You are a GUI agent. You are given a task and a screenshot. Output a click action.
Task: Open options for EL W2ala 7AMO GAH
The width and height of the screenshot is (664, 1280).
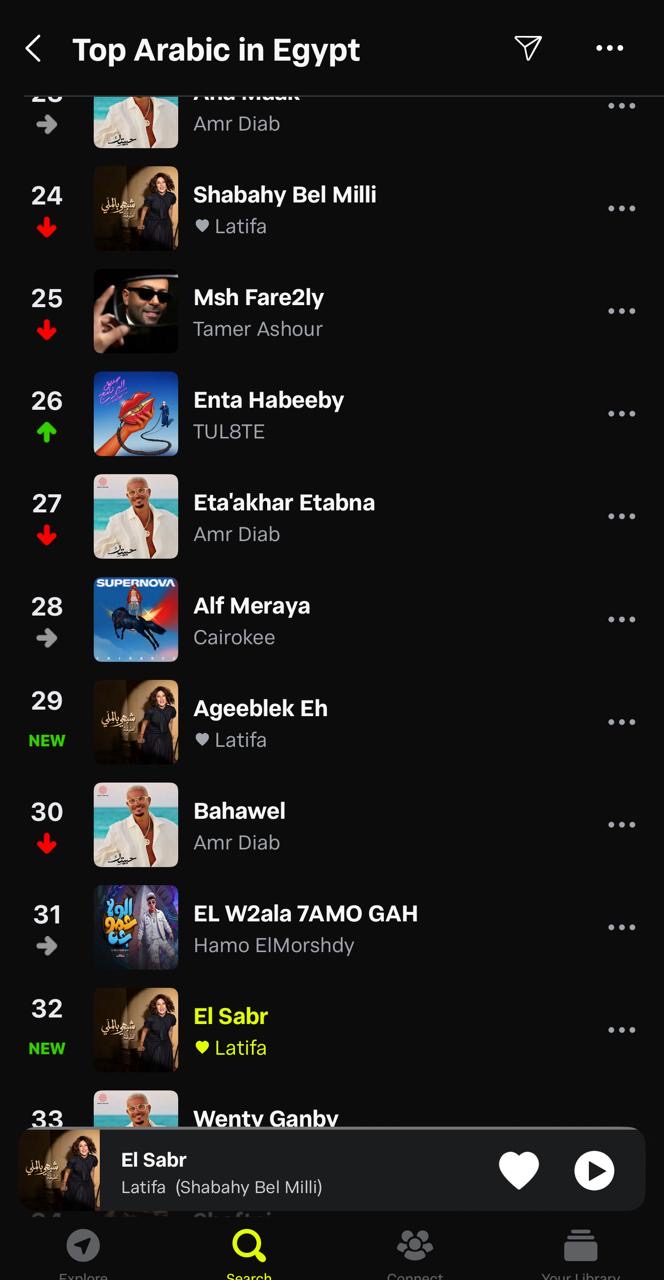pyautogui.click(x=621, y=927)
